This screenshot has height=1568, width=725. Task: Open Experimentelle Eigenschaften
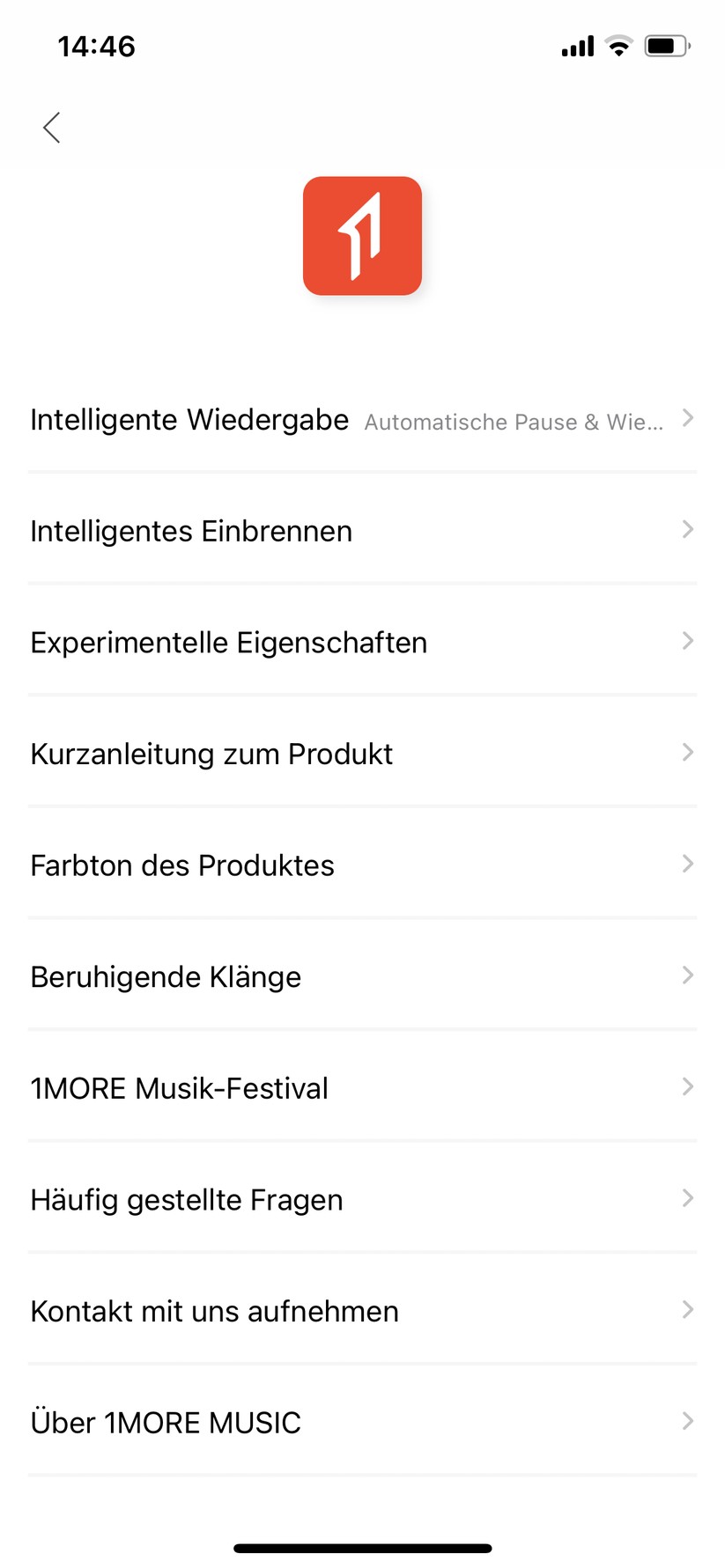click(x=228, y=643)
